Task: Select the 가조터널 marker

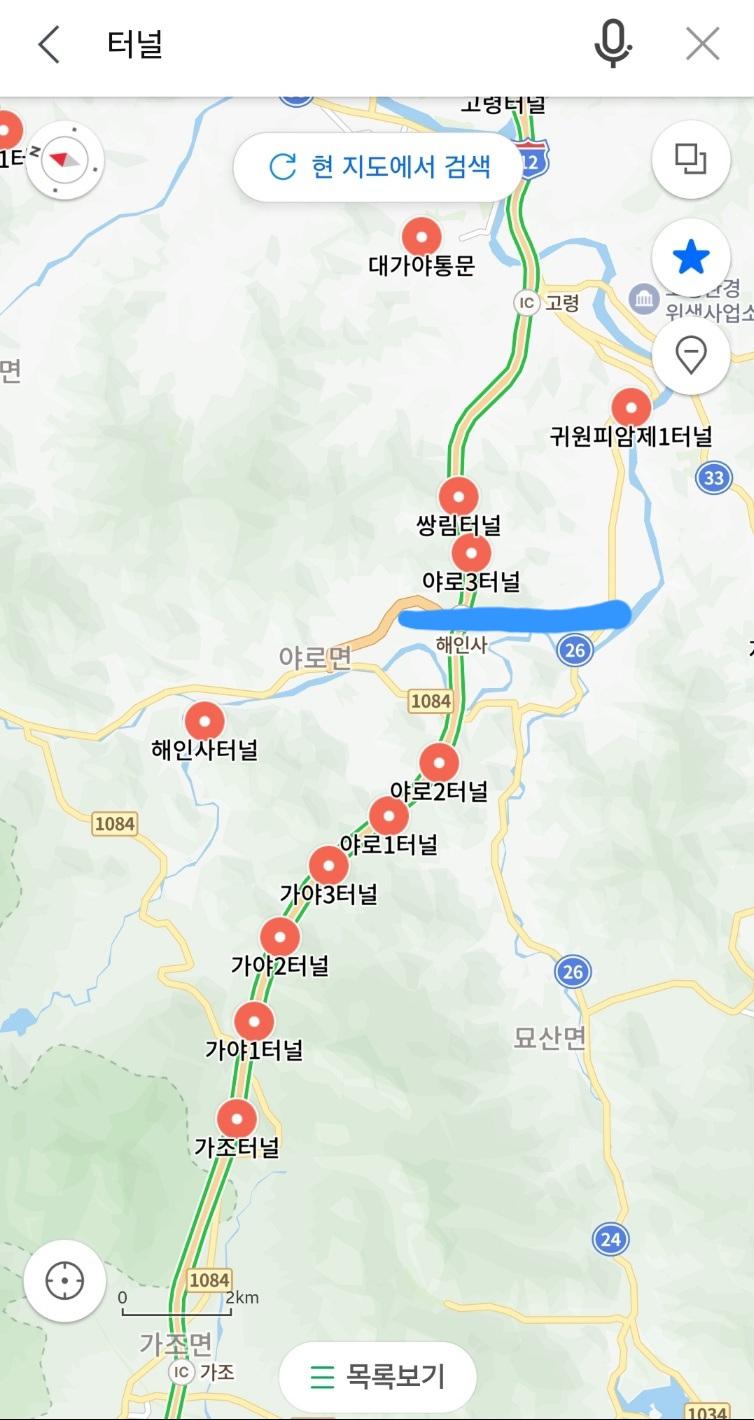Action: point(237,1119)
